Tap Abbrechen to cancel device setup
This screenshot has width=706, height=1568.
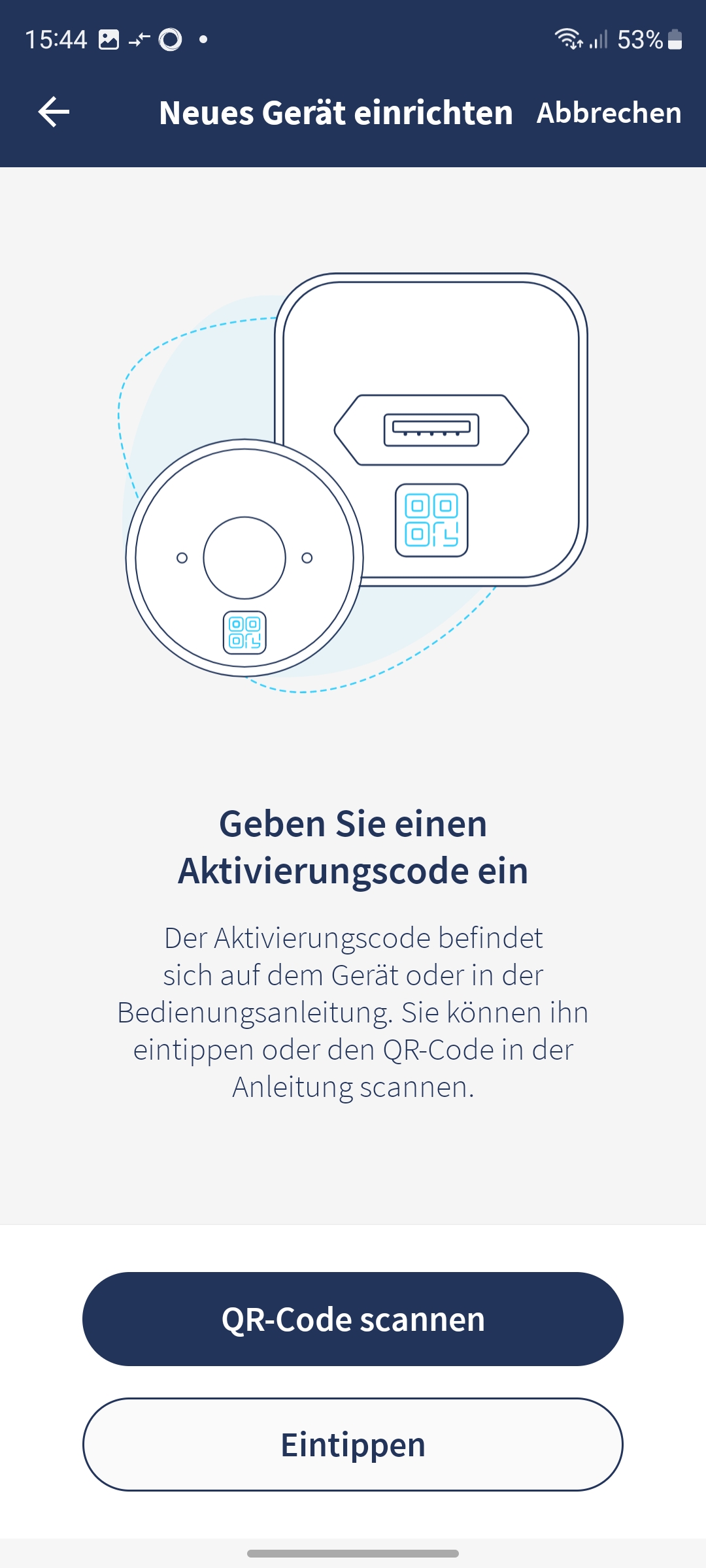point(609,113)
